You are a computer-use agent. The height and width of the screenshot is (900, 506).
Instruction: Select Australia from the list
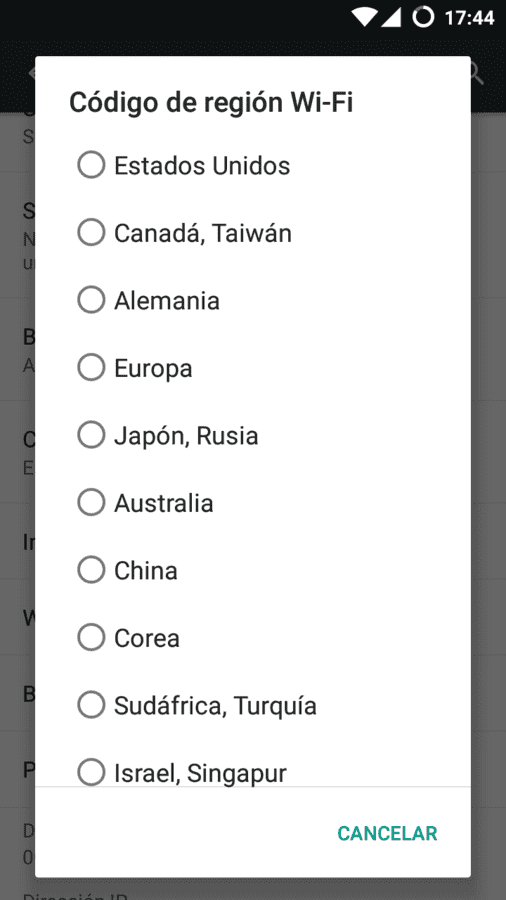253,503
